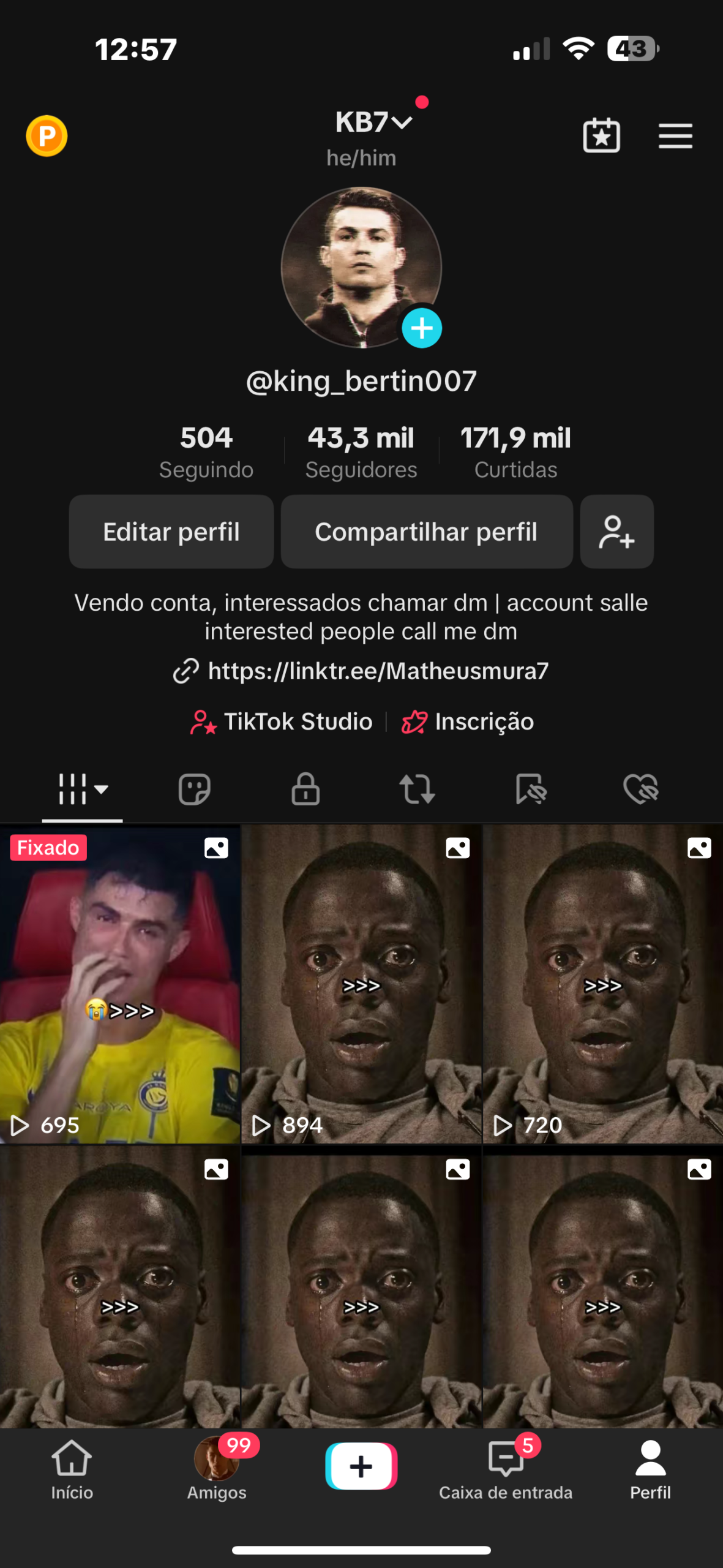Image resolution: width=723 pixels, height=1568 pixels.
Task: Go to the Início tab
Action: [x=72, y=1469]
